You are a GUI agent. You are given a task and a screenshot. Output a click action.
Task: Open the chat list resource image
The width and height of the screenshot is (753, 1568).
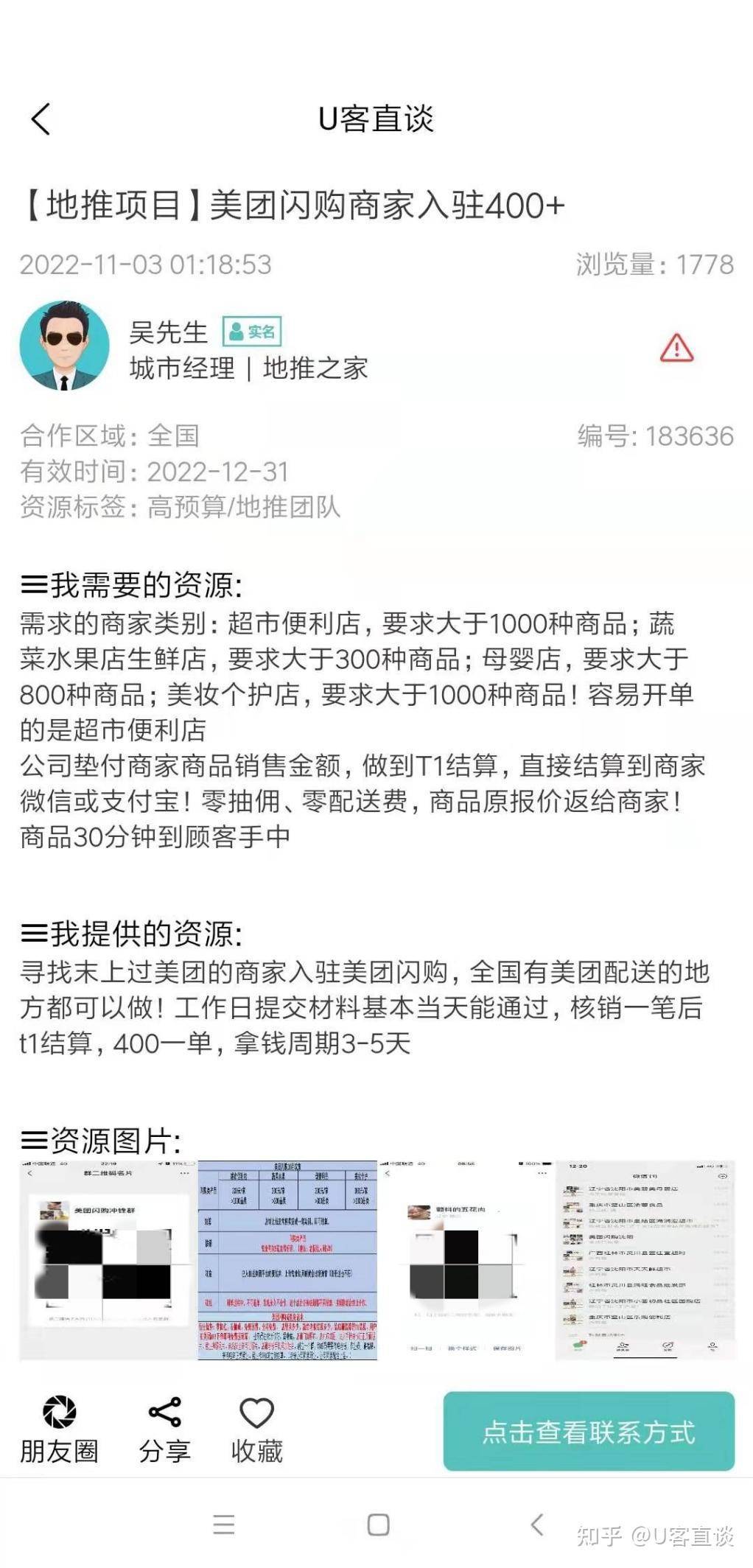pos(645,1260)
